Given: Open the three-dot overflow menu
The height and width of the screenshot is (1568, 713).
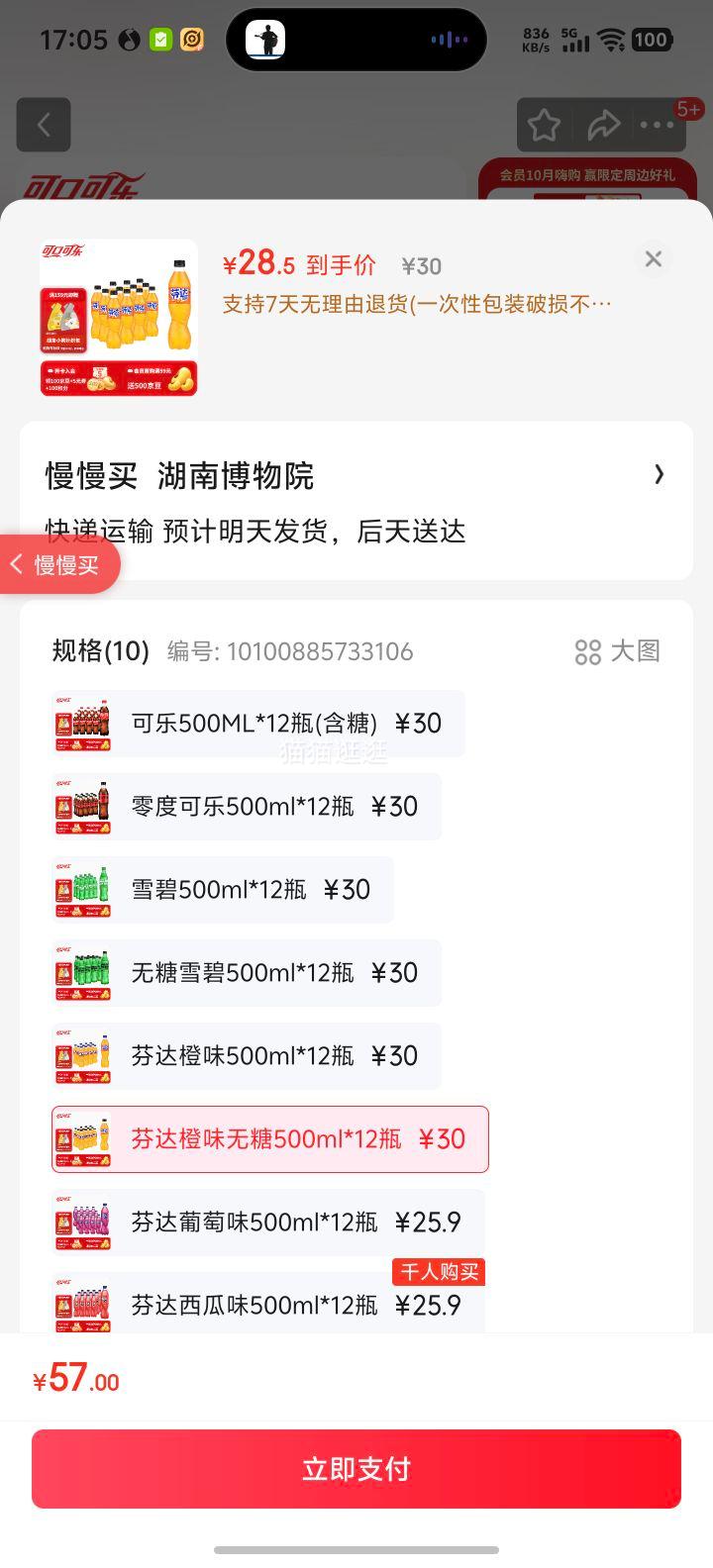Looking at the screenshot, I should click(x=657, y=126).
